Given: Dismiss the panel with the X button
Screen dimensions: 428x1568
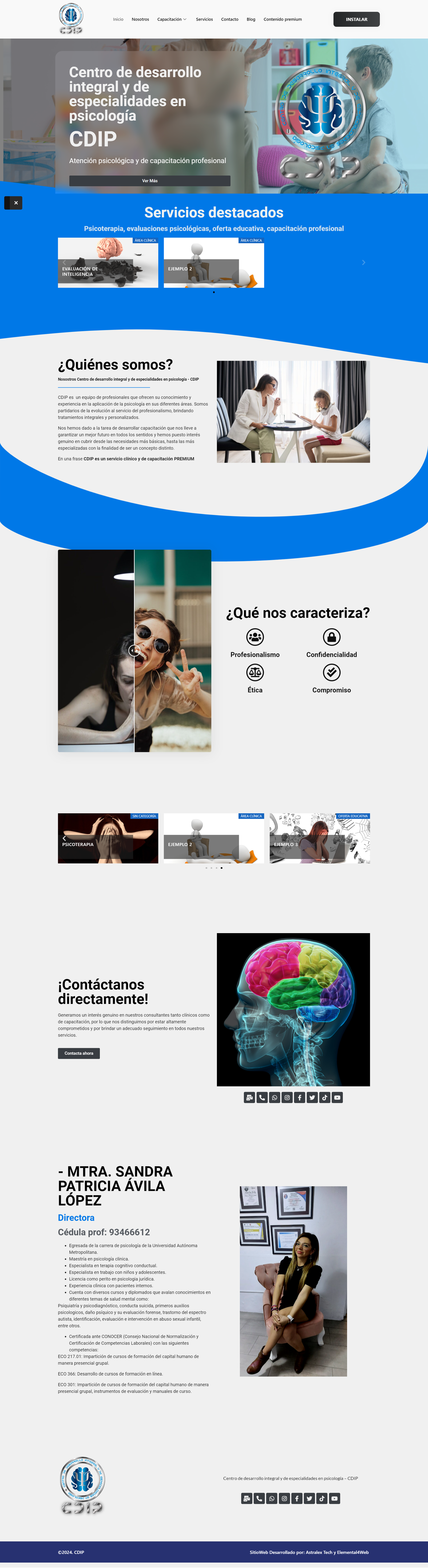Looking at the screenshot, I should click(13, 203).
